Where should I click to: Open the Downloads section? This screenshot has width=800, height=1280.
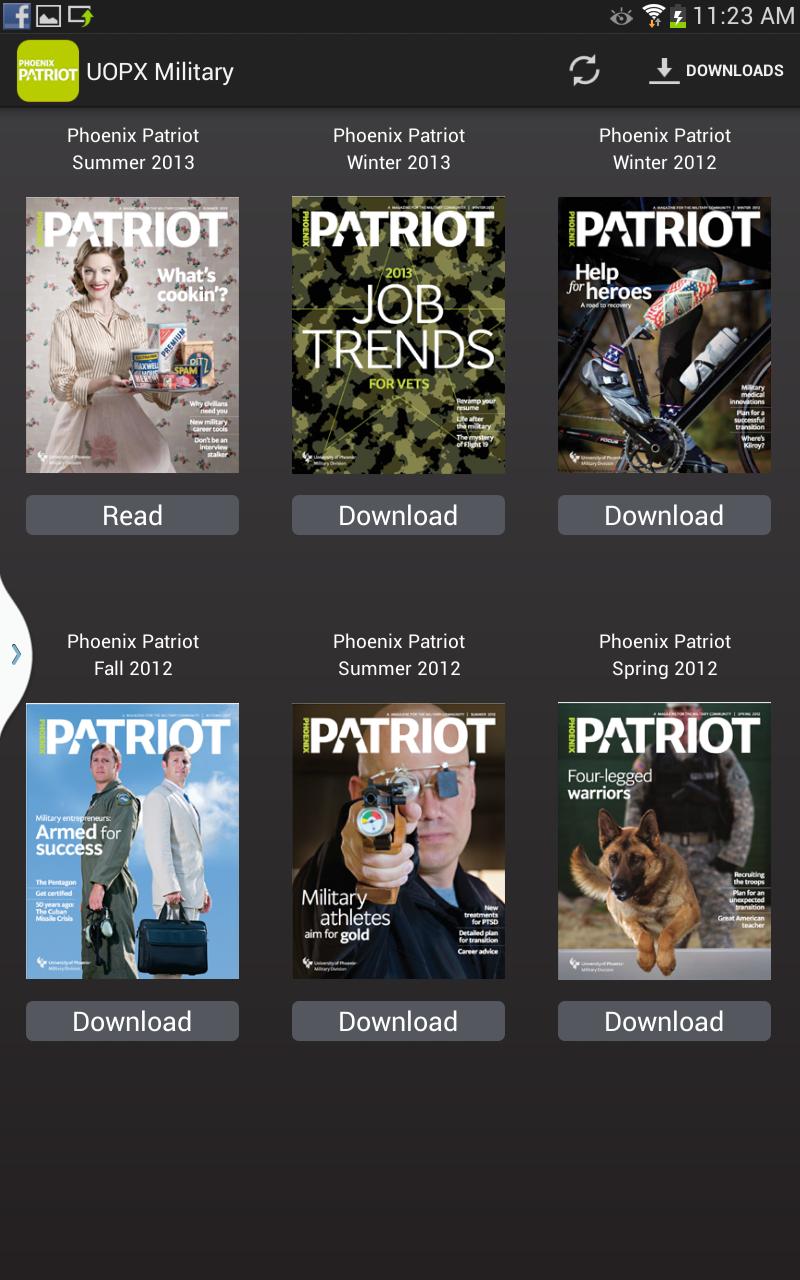click(x=716, y=70)
